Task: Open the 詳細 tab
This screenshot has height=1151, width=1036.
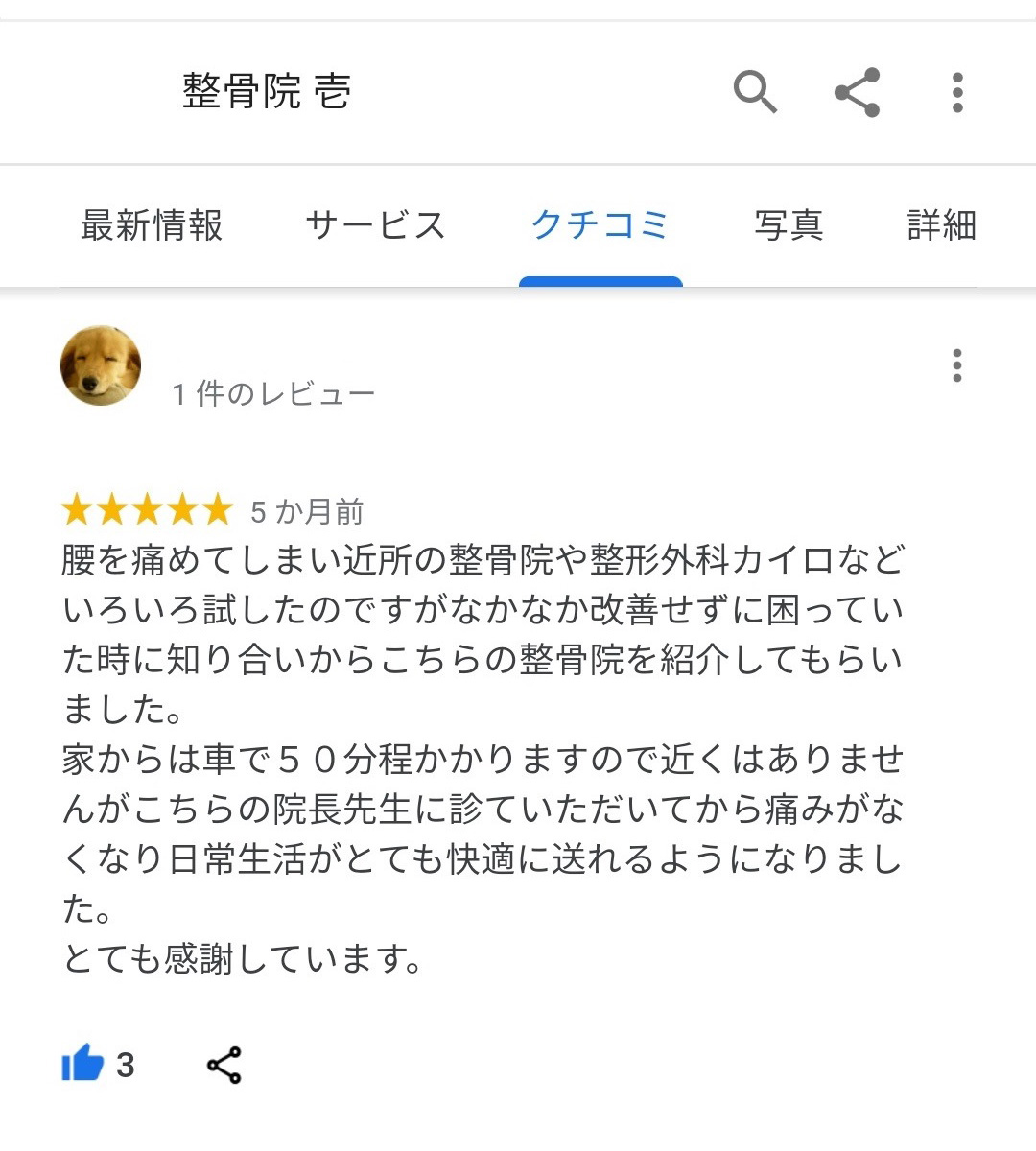Action: (x=941, y=225)
